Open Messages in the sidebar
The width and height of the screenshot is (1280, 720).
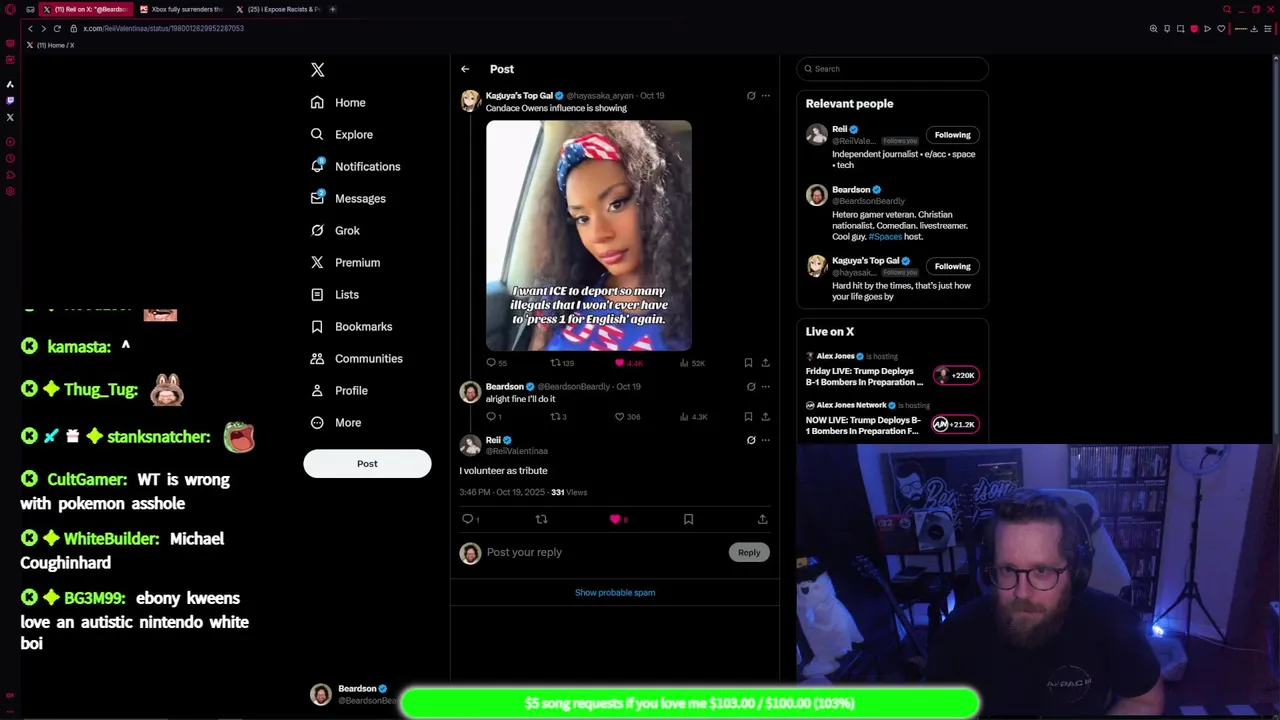[x=359, y=198]
